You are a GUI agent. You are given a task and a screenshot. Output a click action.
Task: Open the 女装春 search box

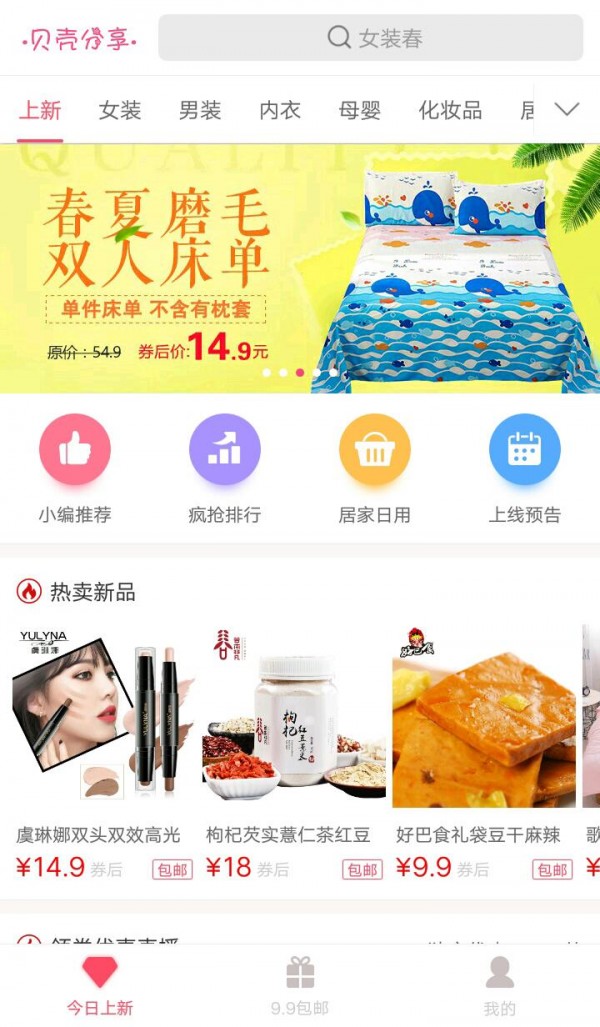click(370, 38)
